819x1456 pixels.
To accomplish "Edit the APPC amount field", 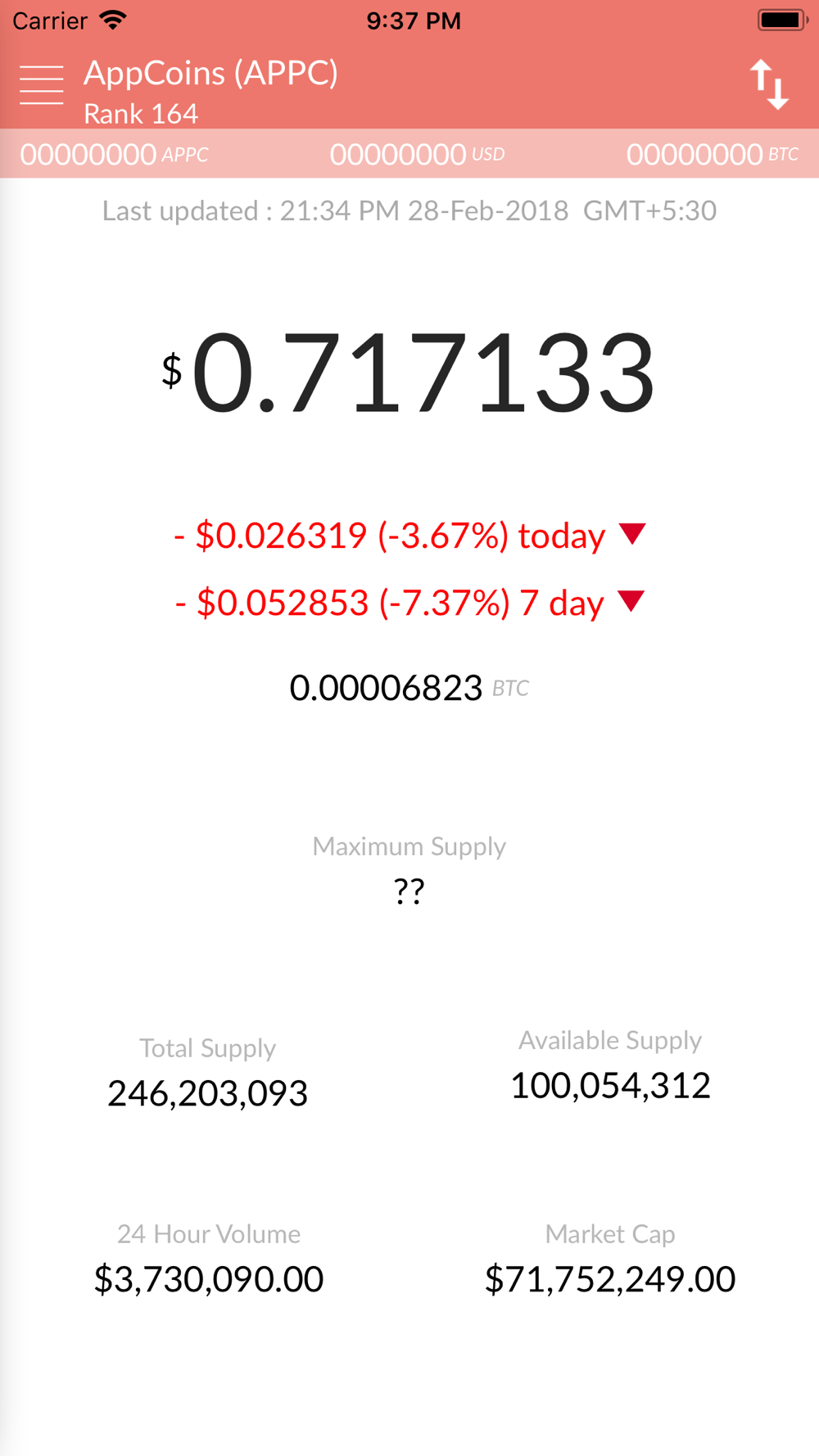I will pyautogui.click(x=88, y=154).
